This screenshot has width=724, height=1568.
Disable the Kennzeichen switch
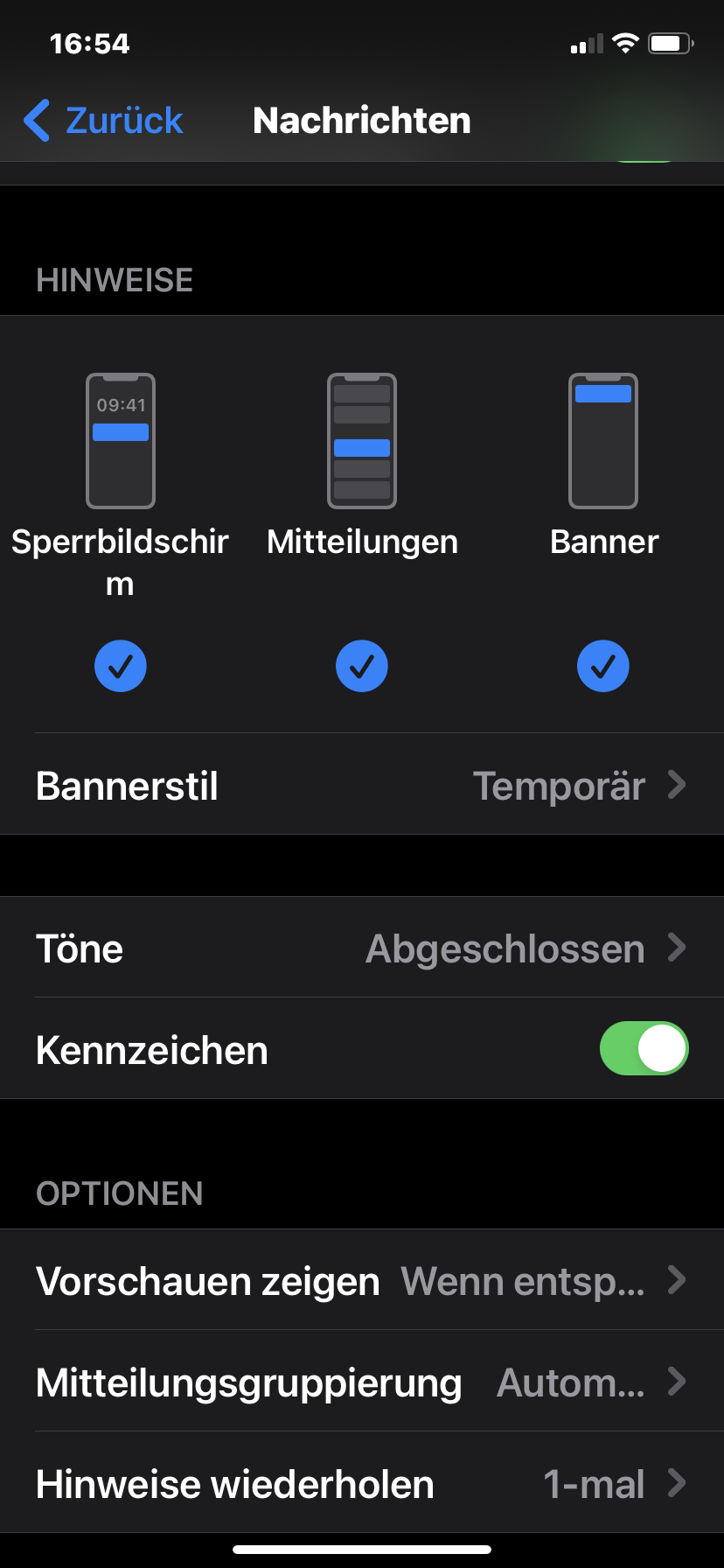[644, 1048]
